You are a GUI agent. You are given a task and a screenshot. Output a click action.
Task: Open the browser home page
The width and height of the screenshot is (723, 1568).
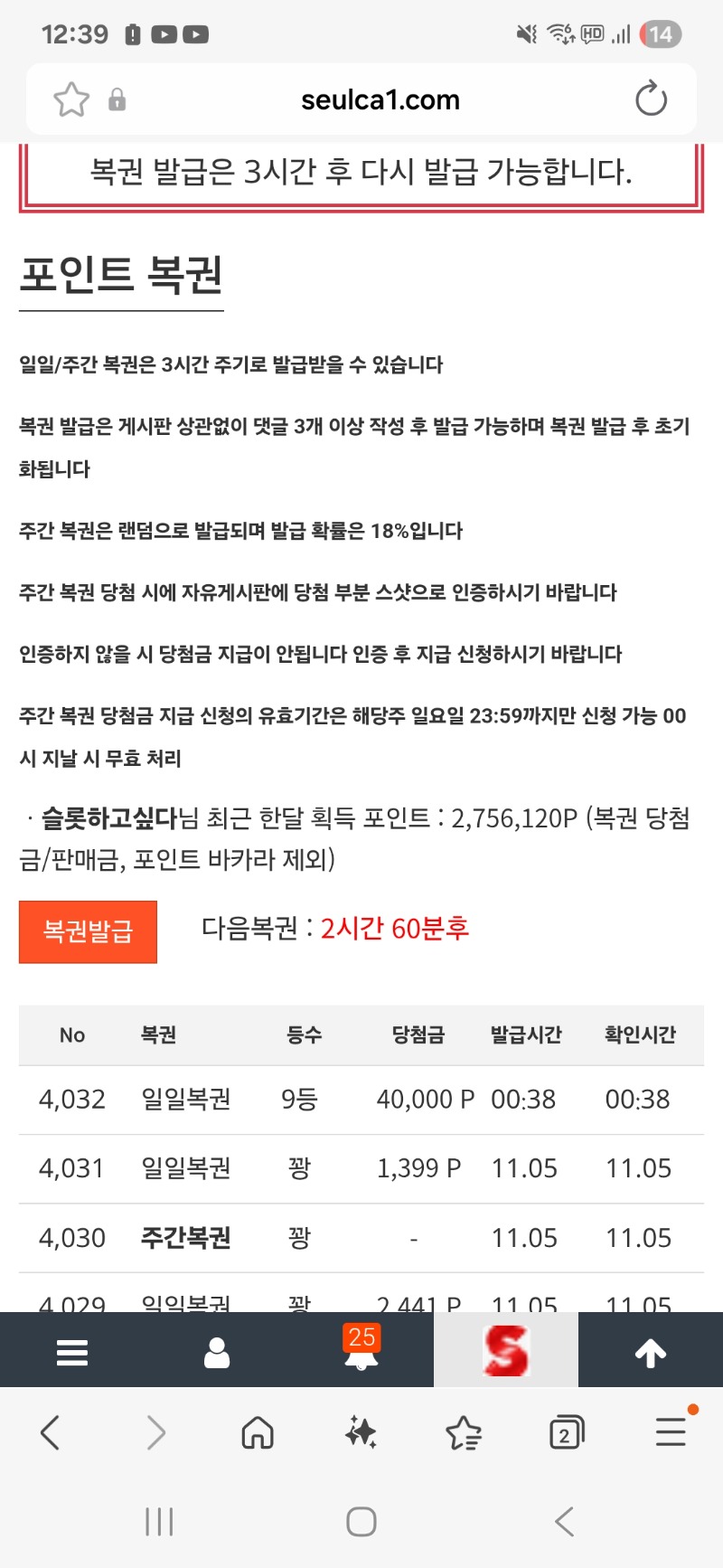(258, 1432)
